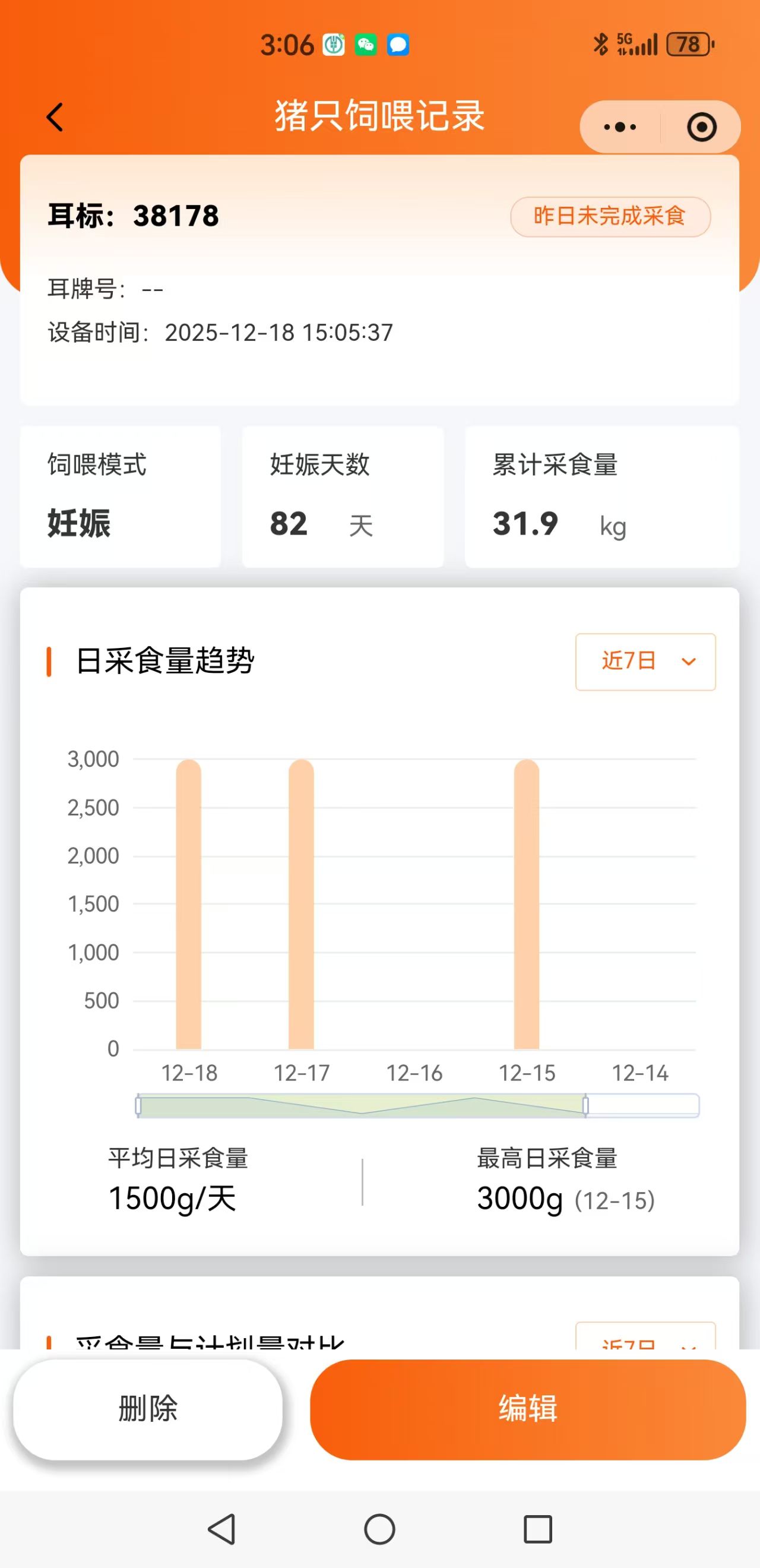Open the mini program more-options menu
The height and width of the screenshot is (1568, 760).
[x=619, y=127]
